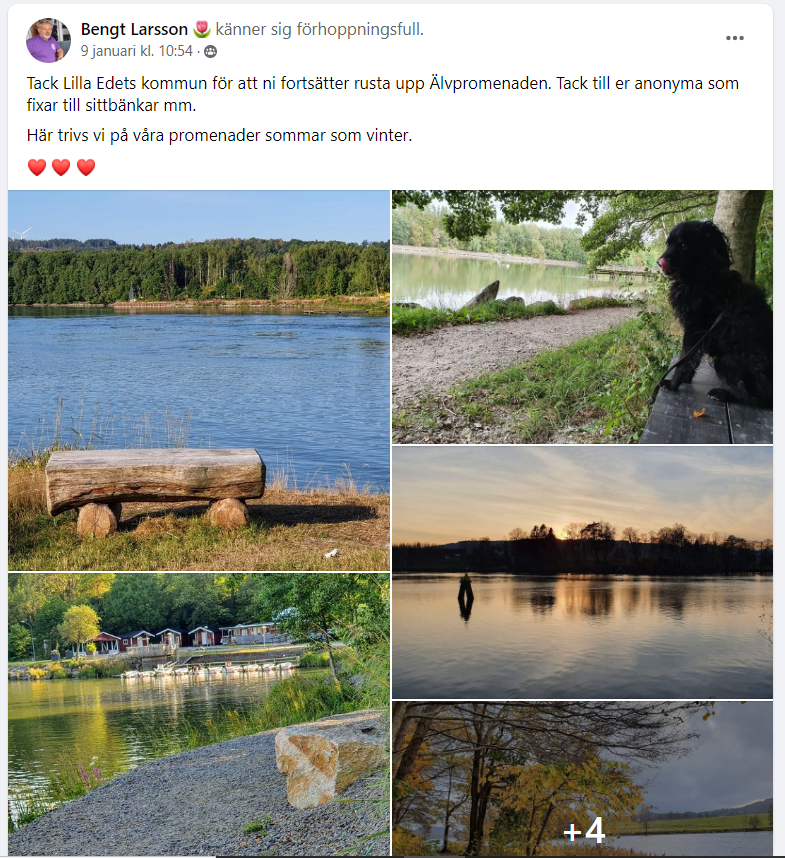
Task: Open the post timestamp 9 januari kl. 10:54
Action: 138,51
